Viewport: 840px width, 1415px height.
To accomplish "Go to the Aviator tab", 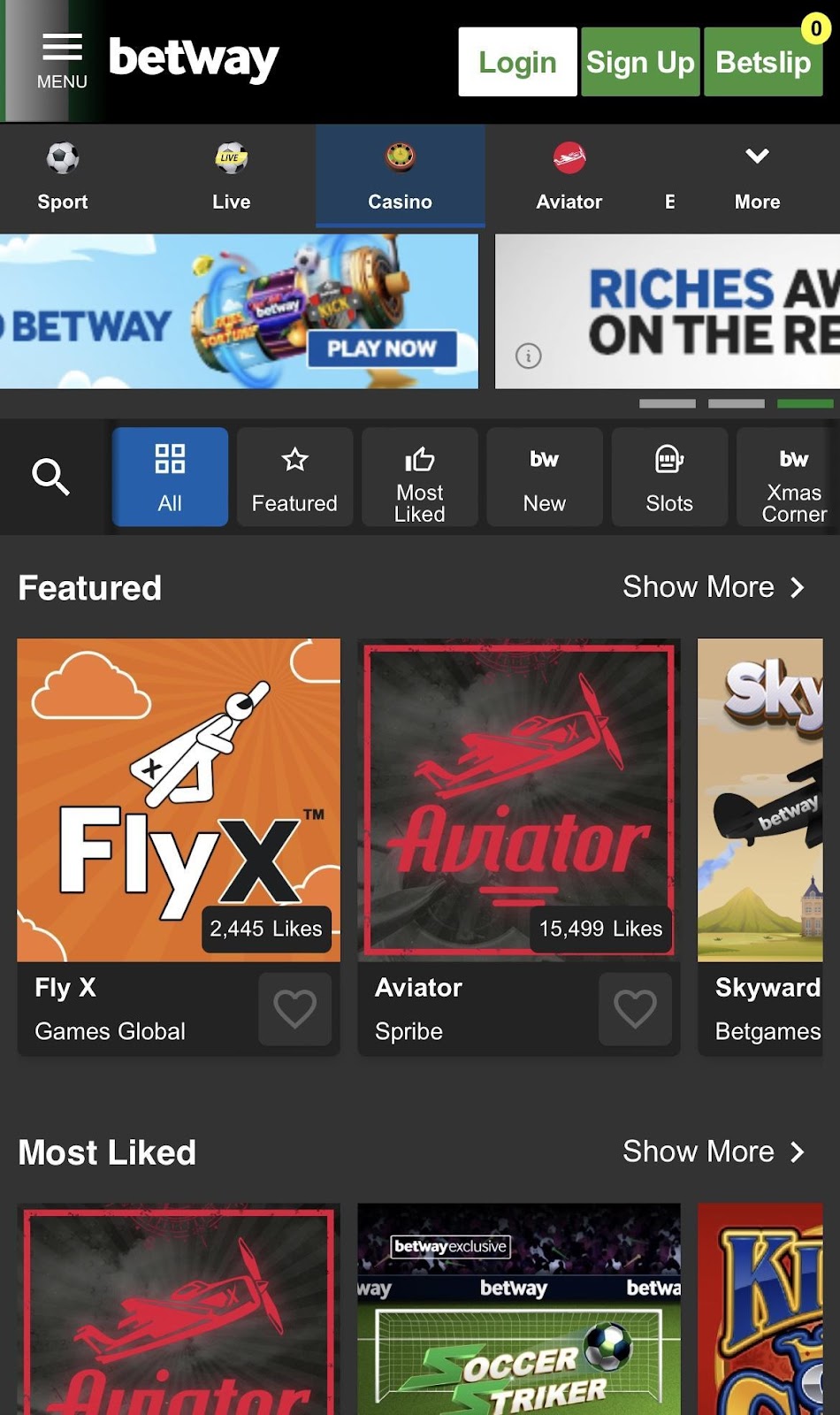I will click(x=569, y=177).
